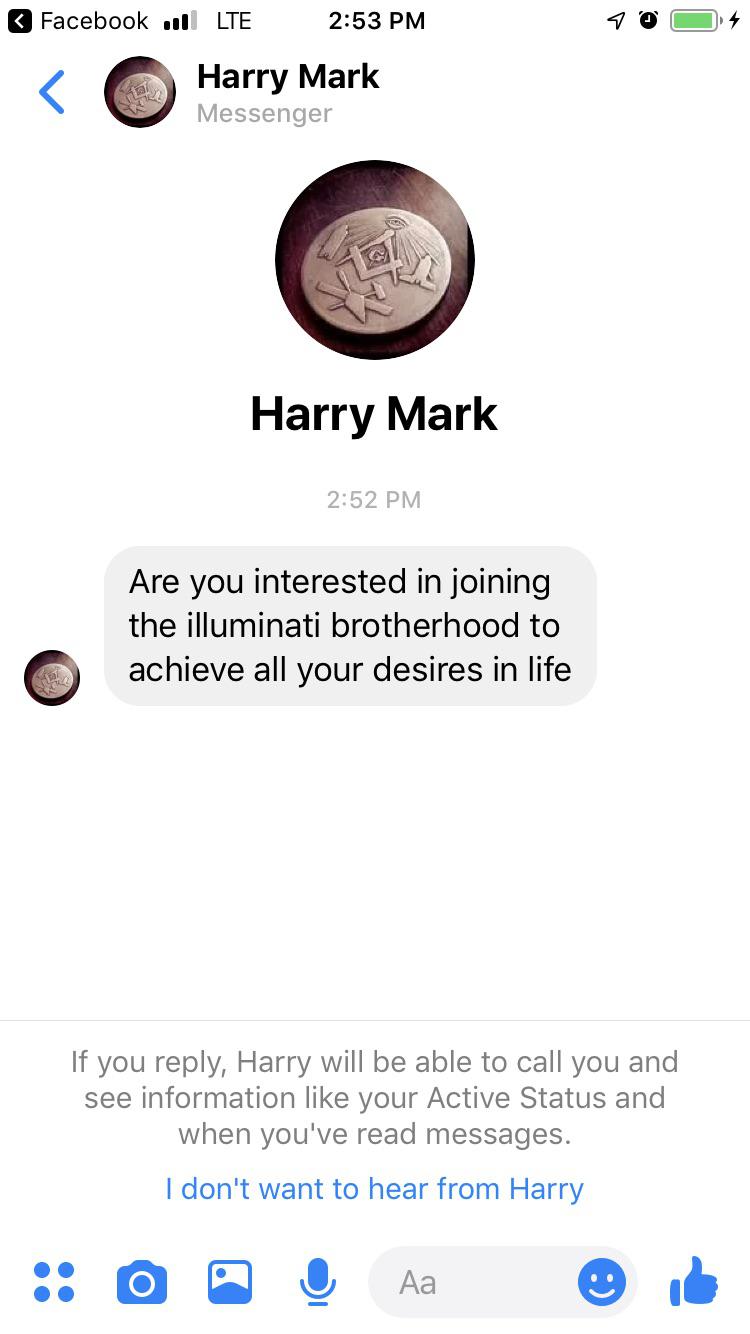Tap the 2:53 PM clock in the status bar
Viewport: 750px width, 1334px height.
377,20
